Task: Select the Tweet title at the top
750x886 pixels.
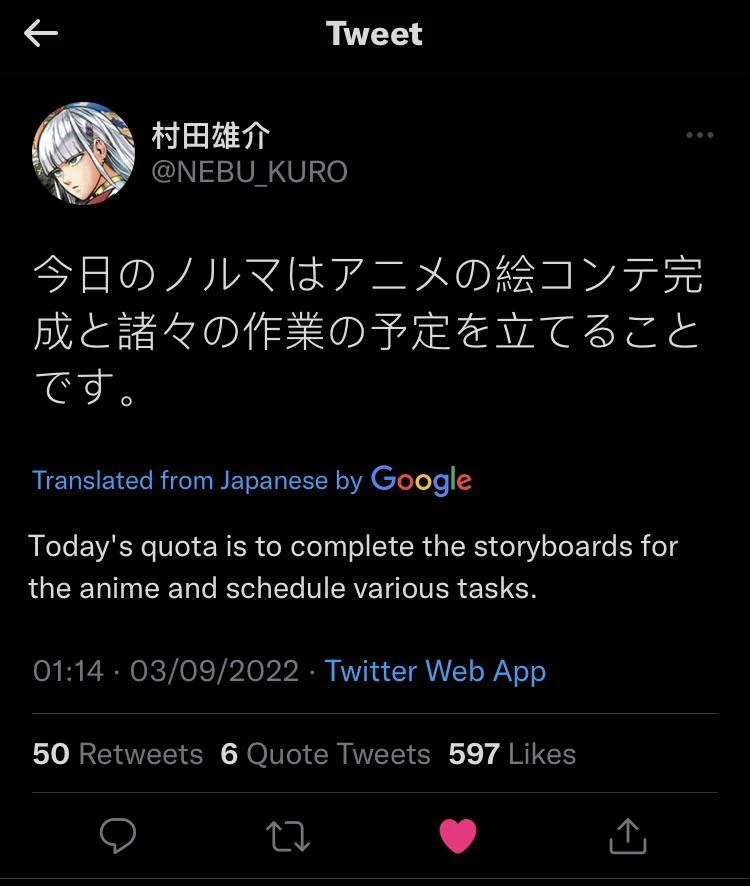Action: click(374, 33)
